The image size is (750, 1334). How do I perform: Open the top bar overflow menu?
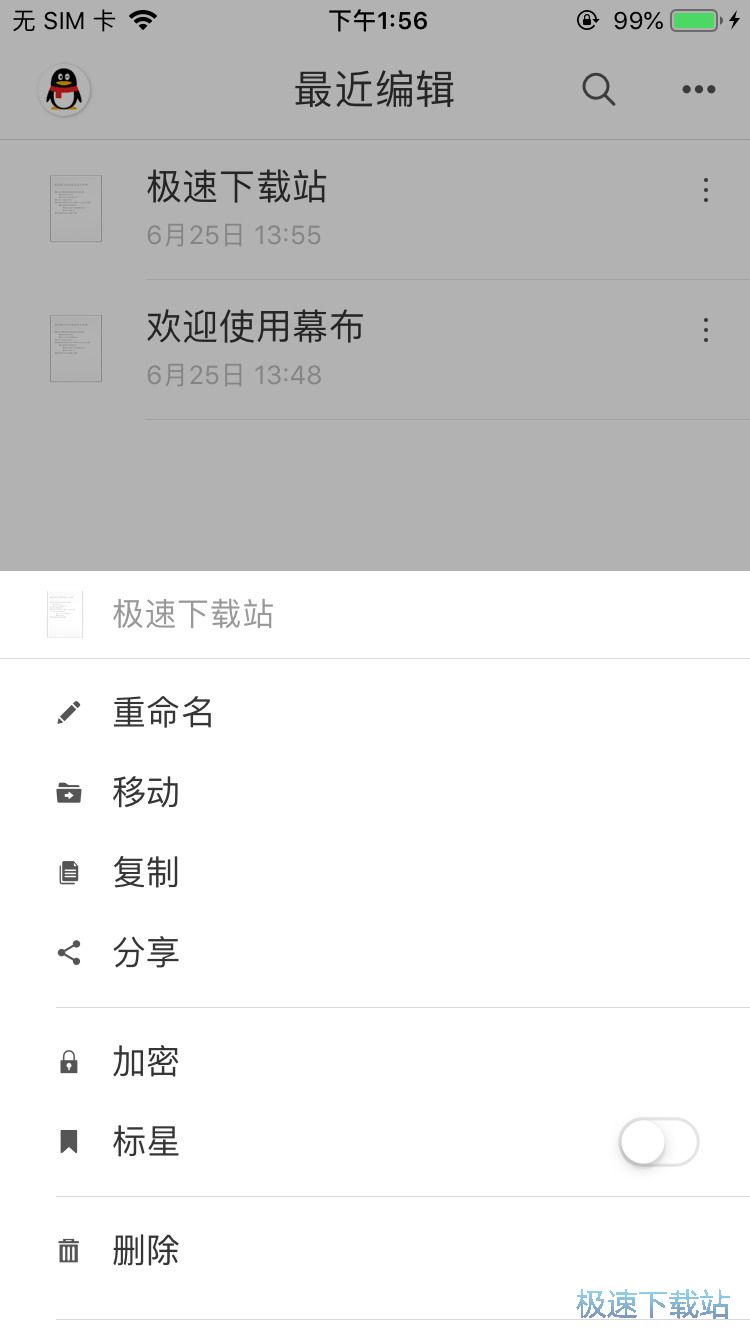coord(698,90)
